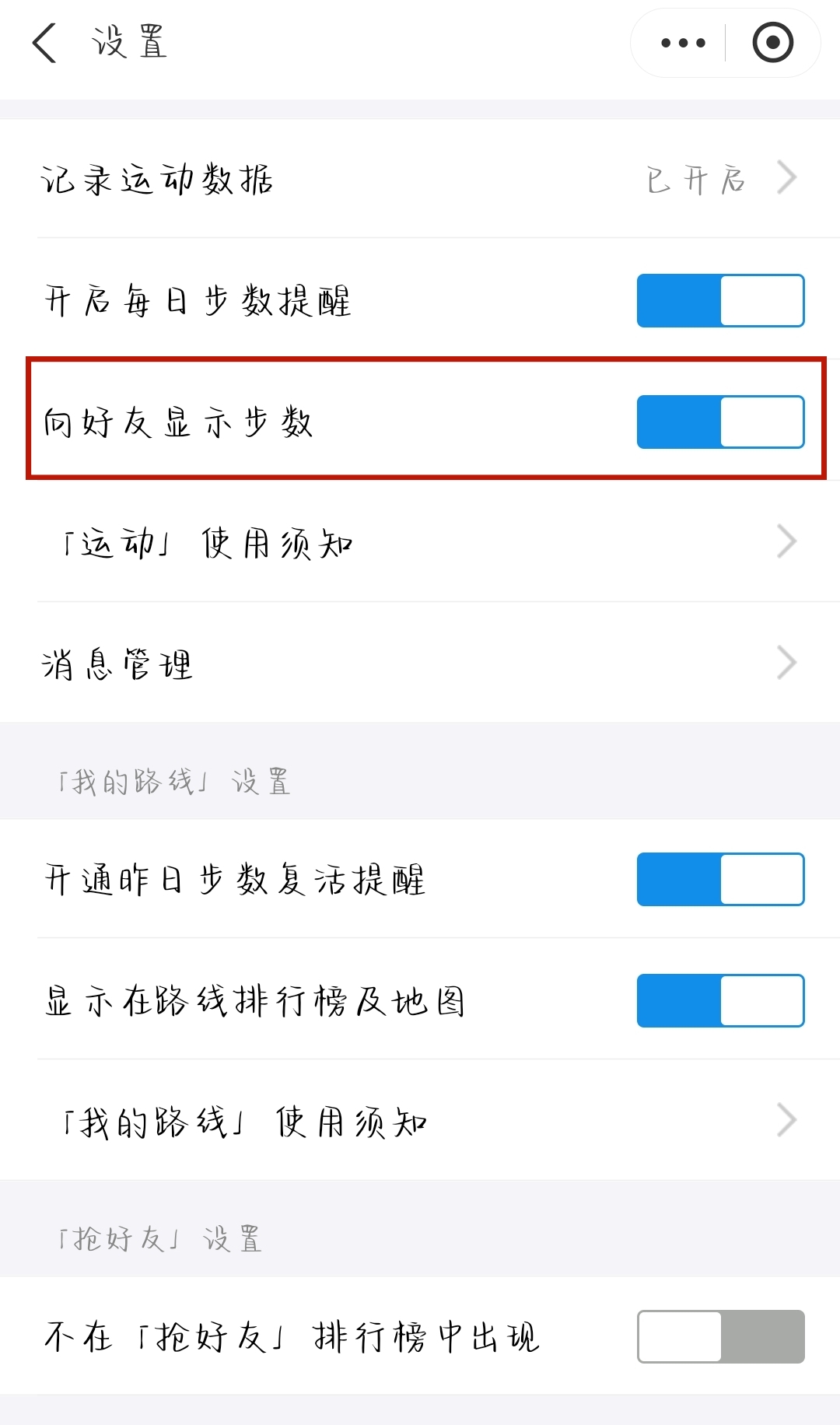Close the mini program via the circle icon
This screenshot has height=1425, width=840.
click(x=772, y=43)
